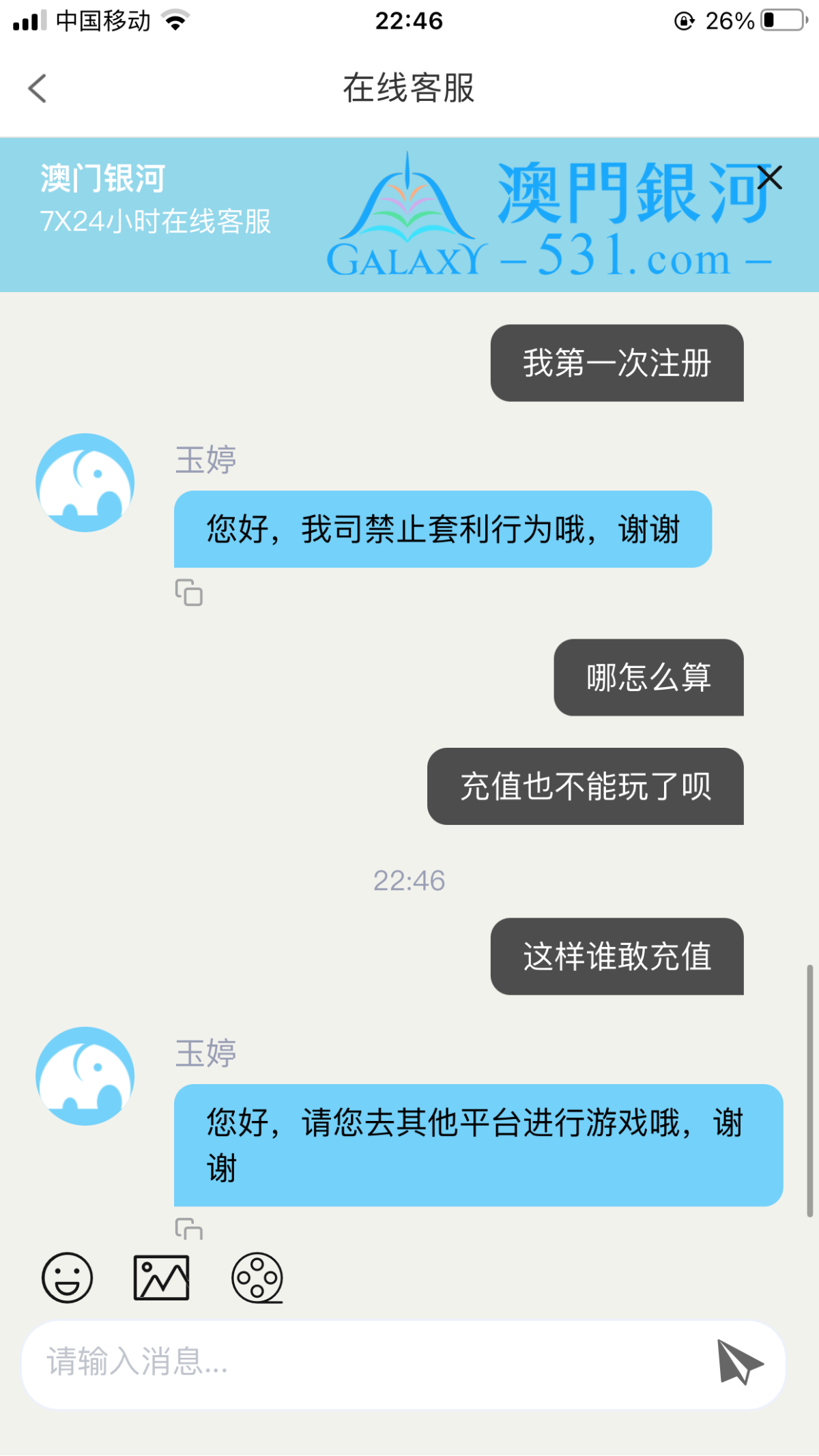Go back from online customer service
819x1456 pixels.
pyautogui.click(x=38, y=89)
